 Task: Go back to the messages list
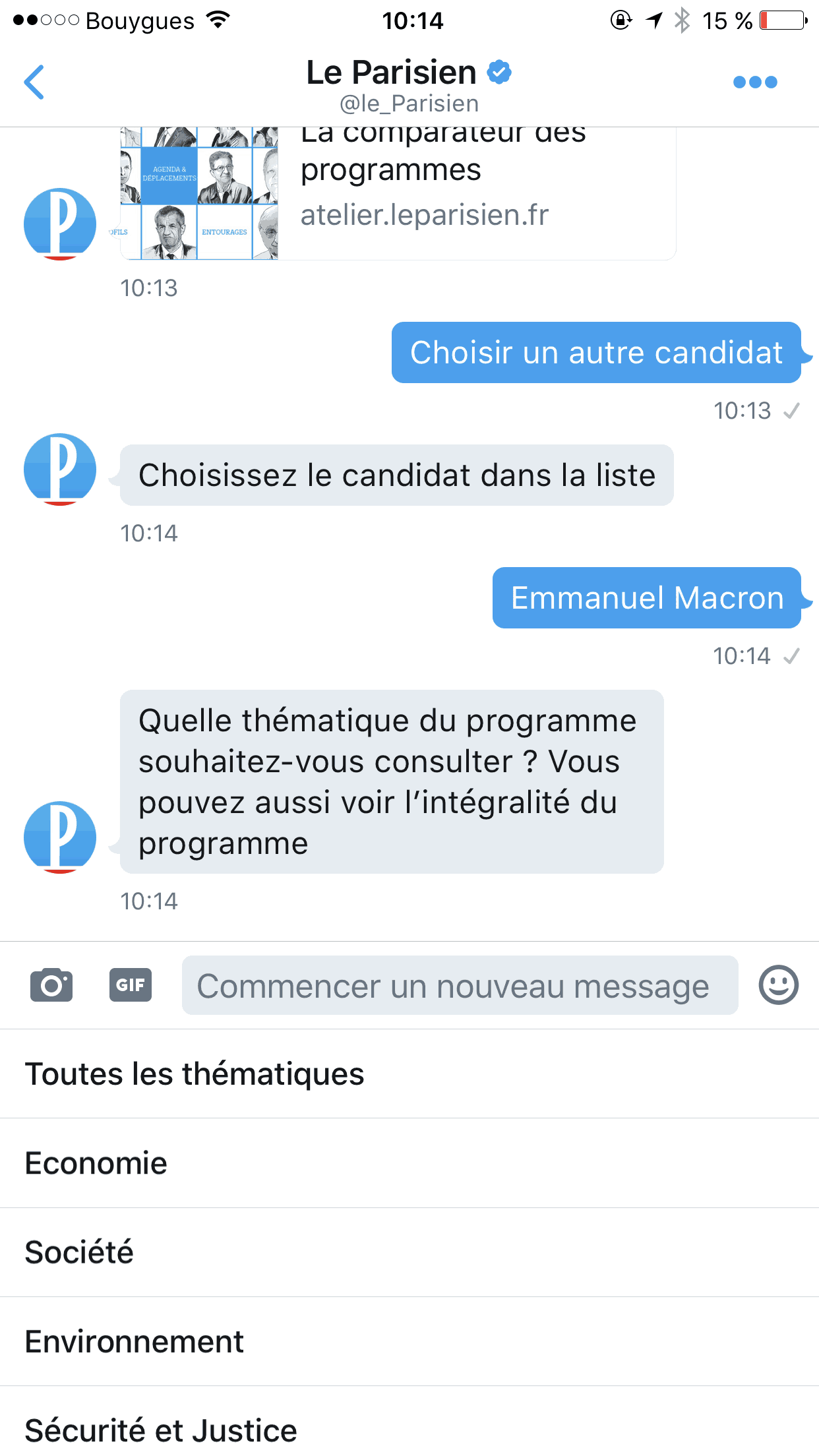tap(34, 82)
